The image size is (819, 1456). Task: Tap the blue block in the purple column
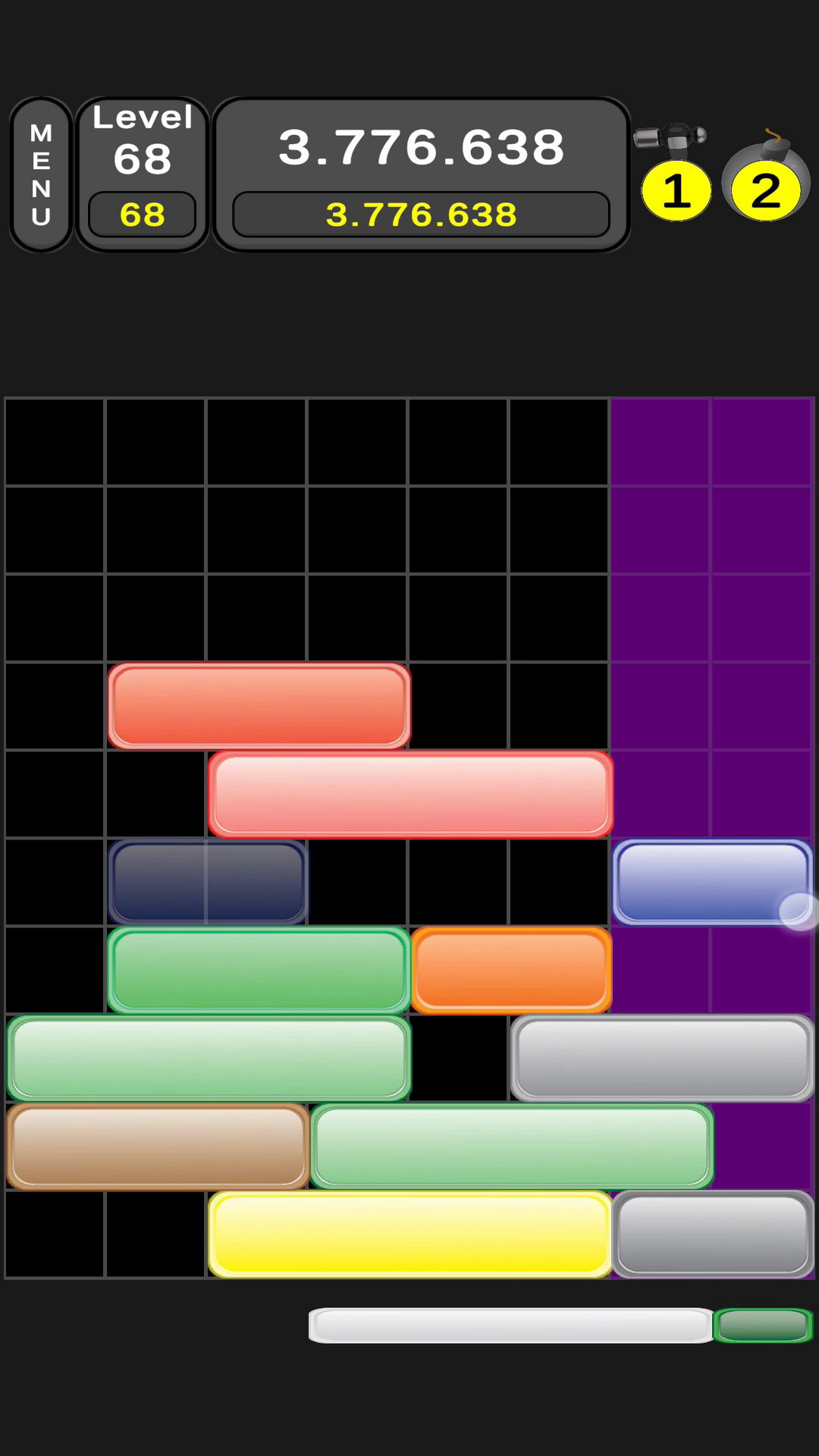pos(711,882)
